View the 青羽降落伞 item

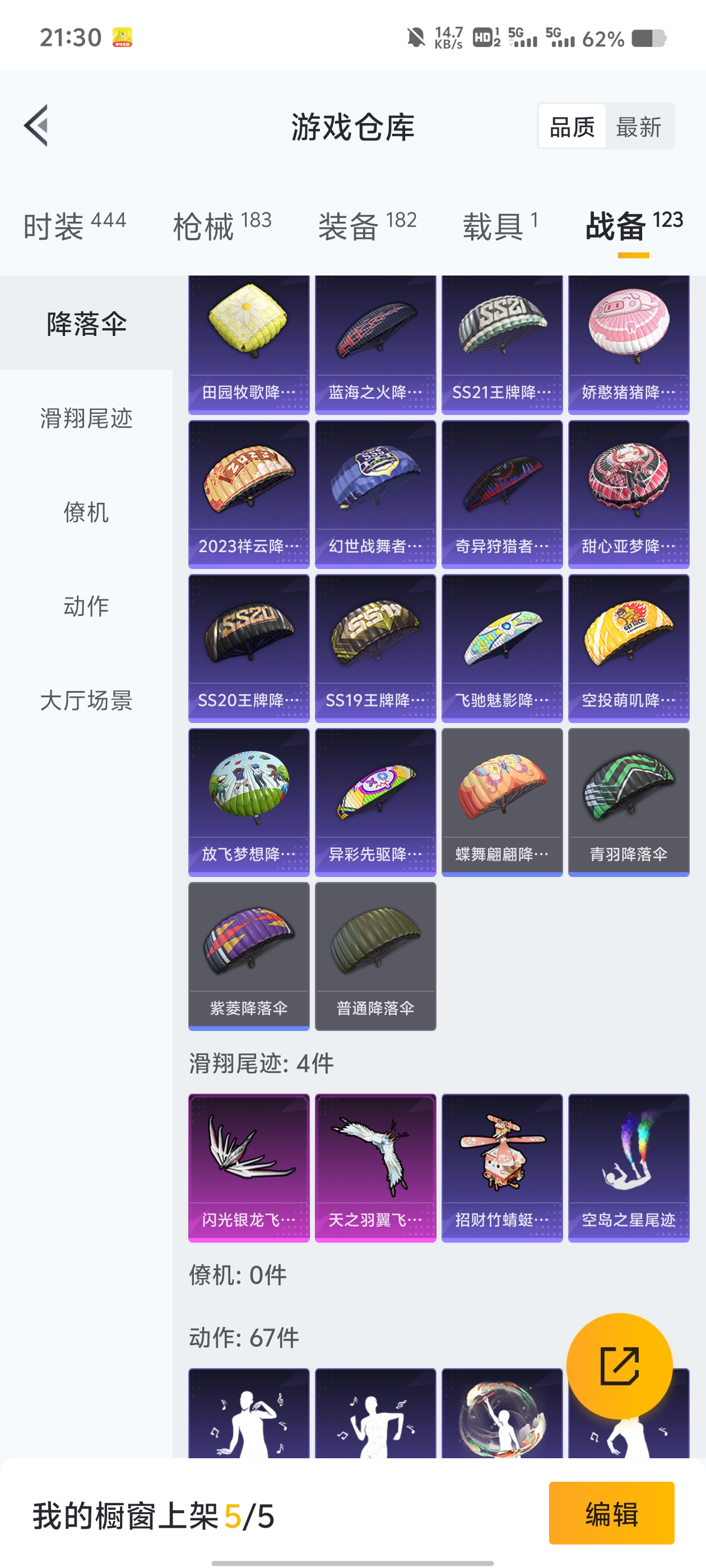pos(628,802)
